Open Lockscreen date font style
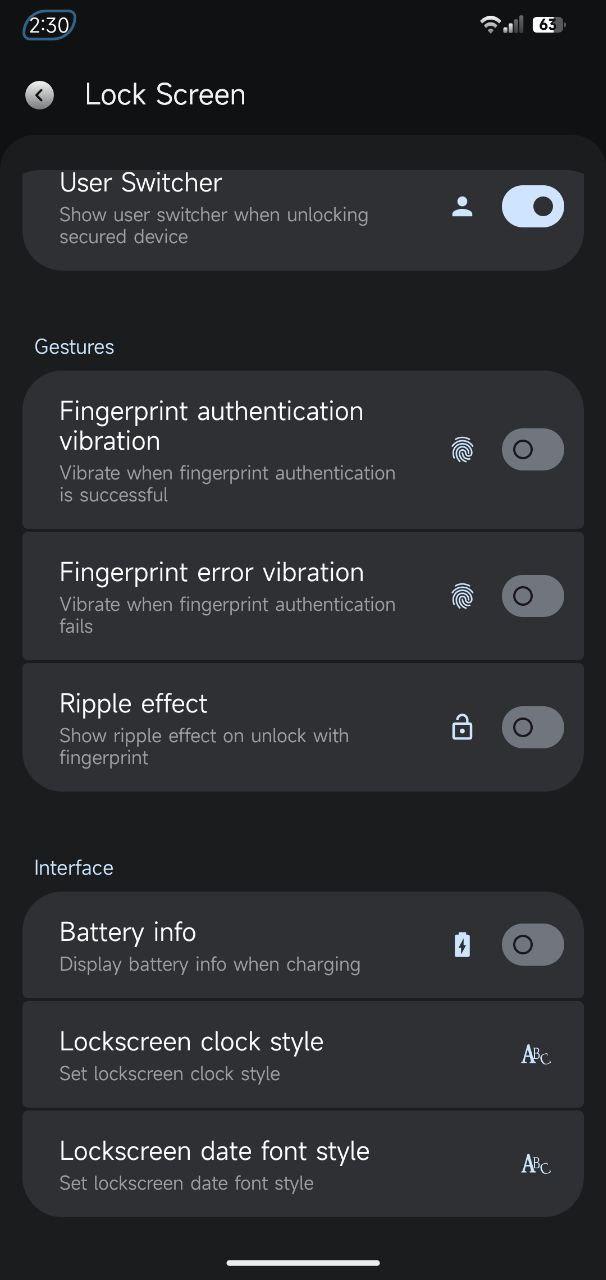Screen dimensions: 606x1280 [x=303, y=1164]
